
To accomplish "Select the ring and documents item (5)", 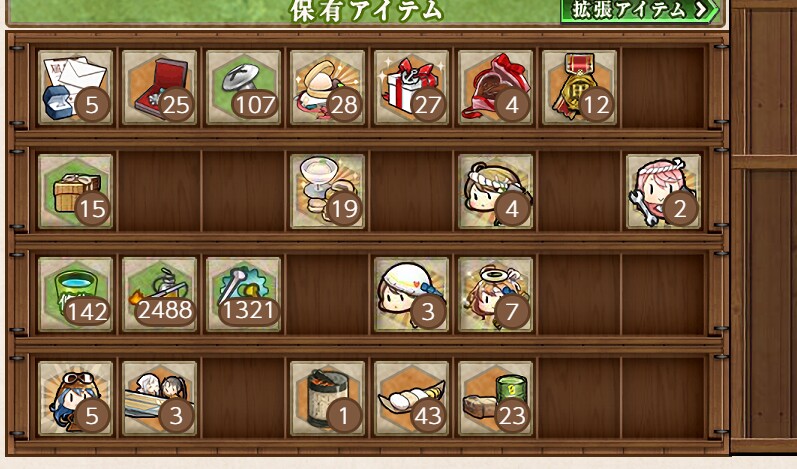I will tap(75, 86).
